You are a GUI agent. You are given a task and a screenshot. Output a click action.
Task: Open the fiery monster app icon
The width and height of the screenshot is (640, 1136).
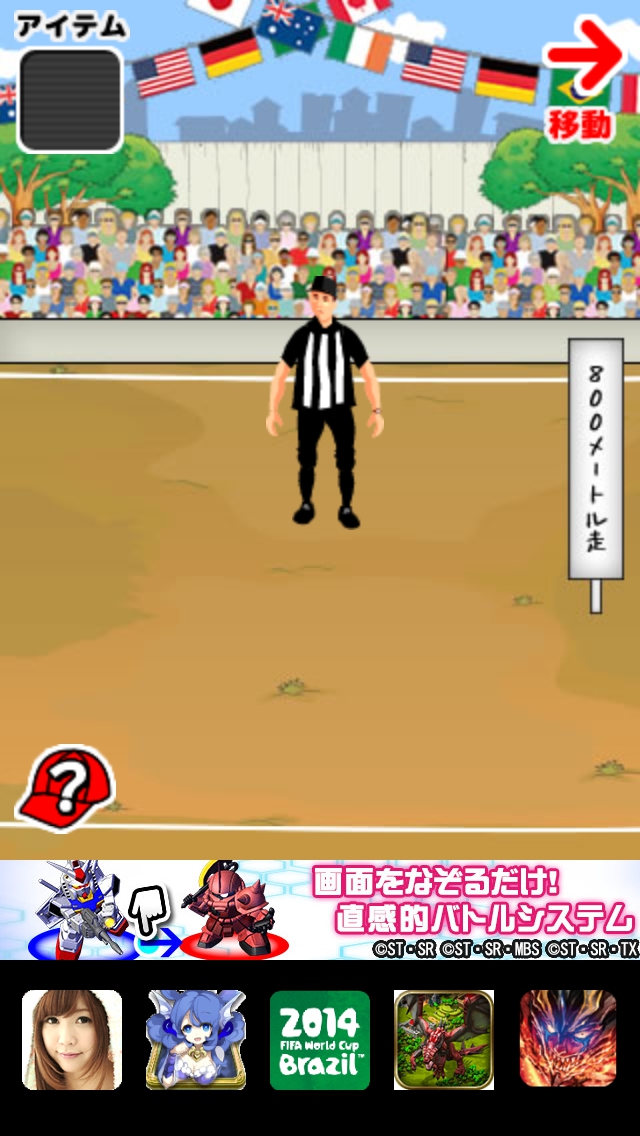[x=568, y=1040]
